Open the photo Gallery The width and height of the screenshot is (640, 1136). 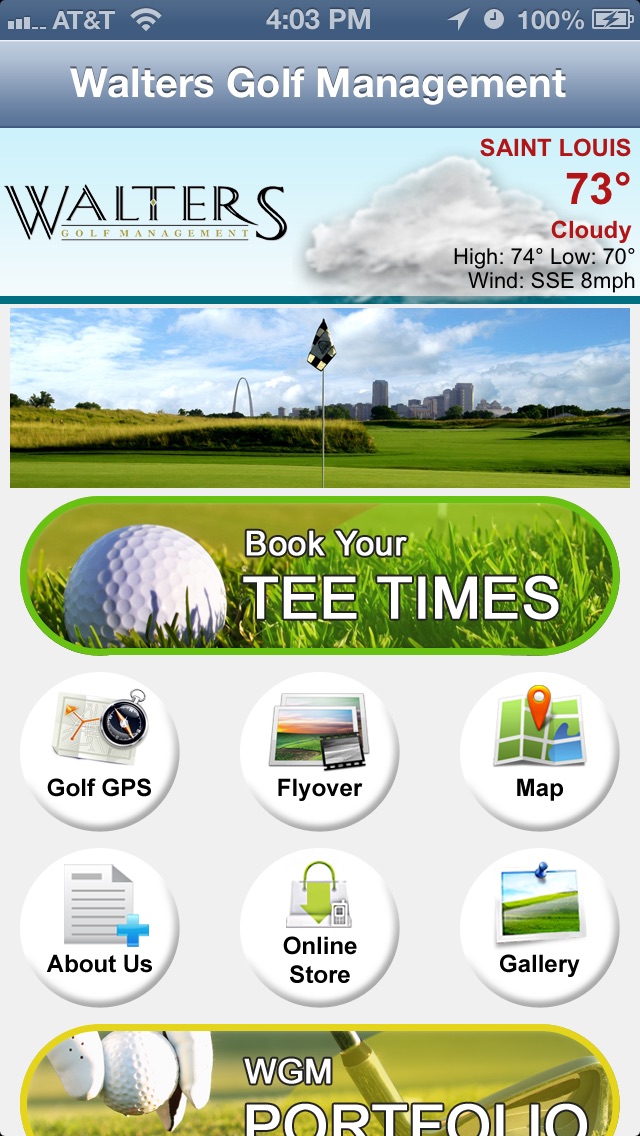point(539,926)
